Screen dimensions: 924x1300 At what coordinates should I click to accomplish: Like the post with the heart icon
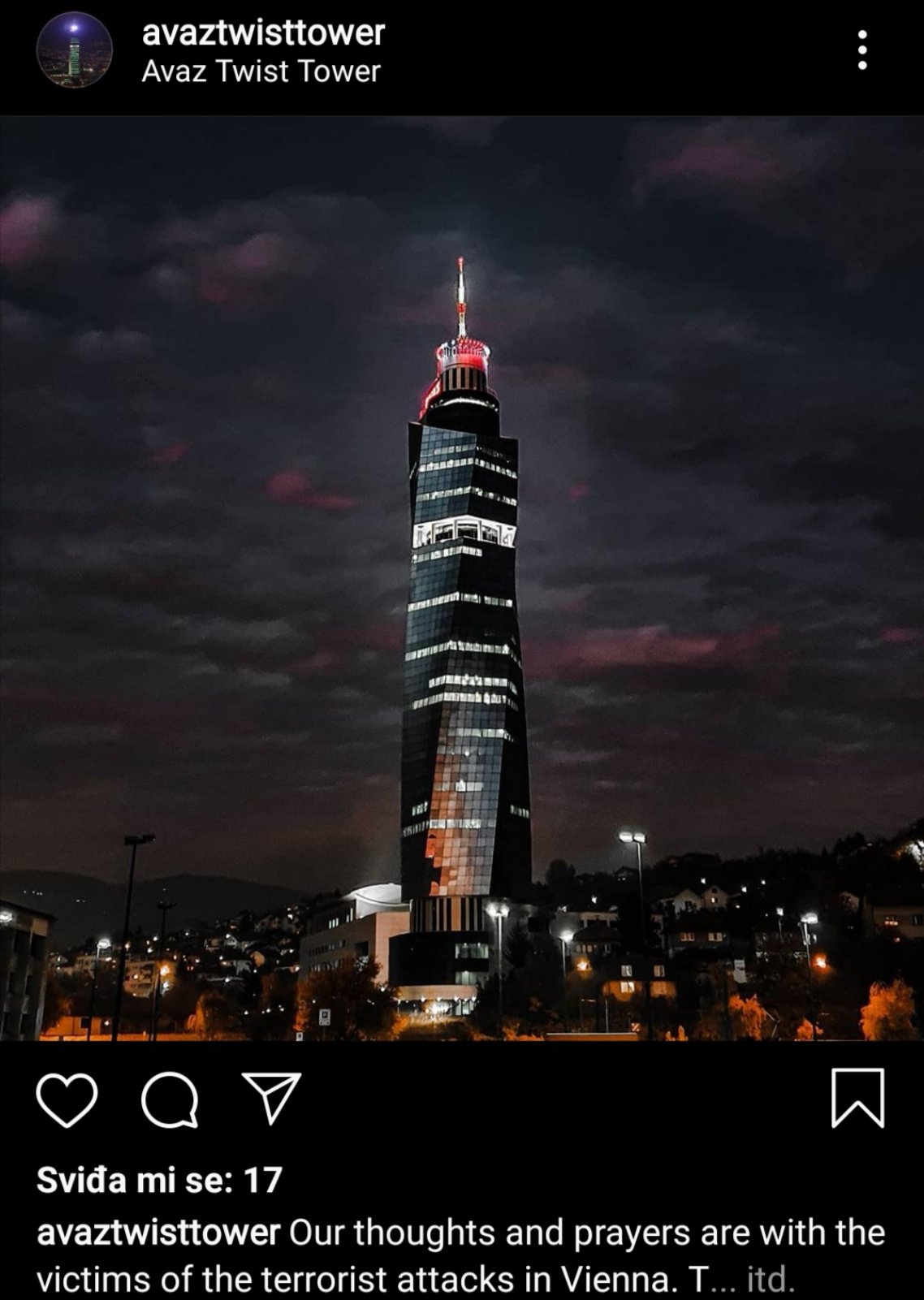pos(67,1099)
